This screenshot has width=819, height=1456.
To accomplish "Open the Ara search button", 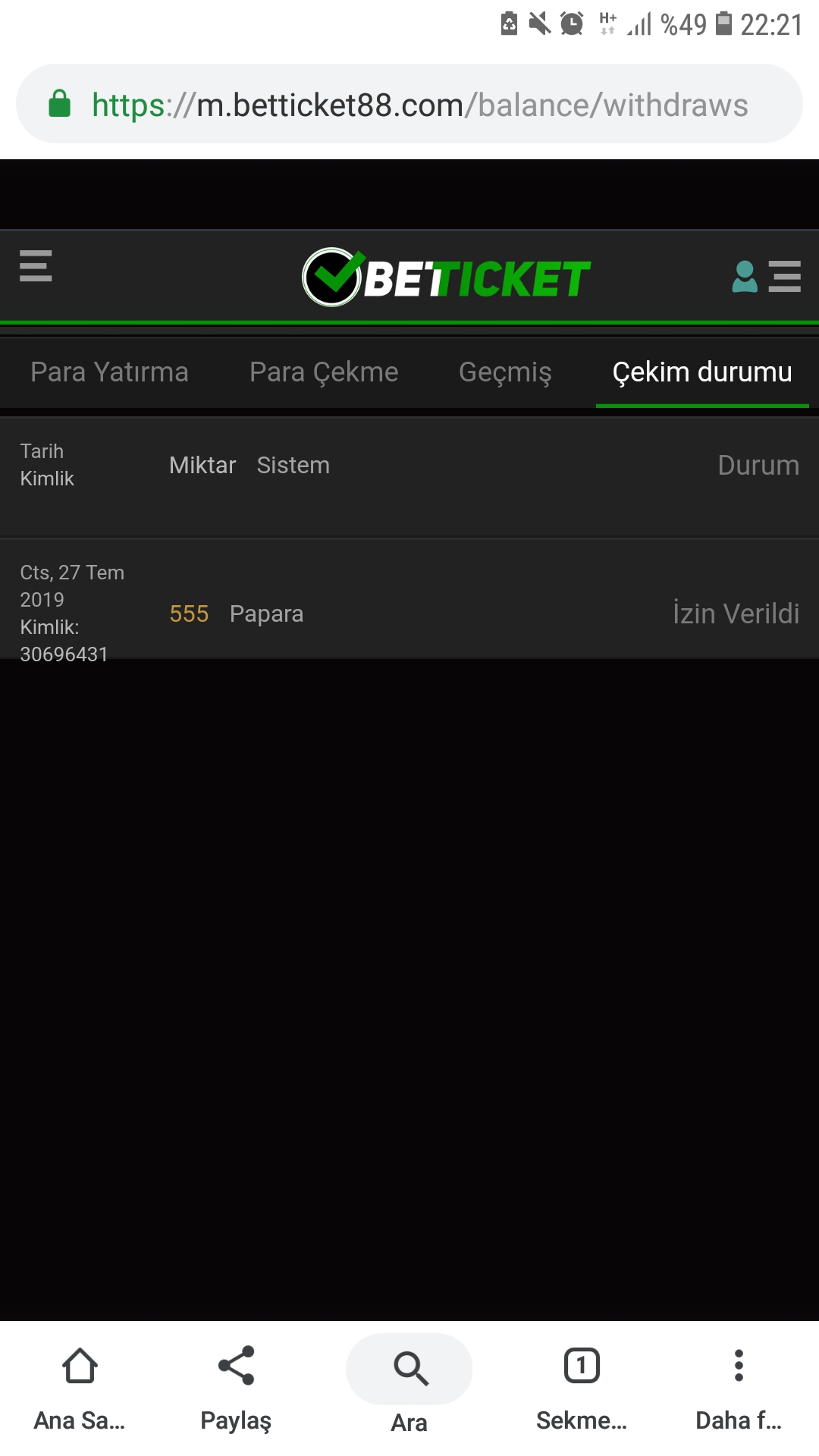I will [409, 1385].
